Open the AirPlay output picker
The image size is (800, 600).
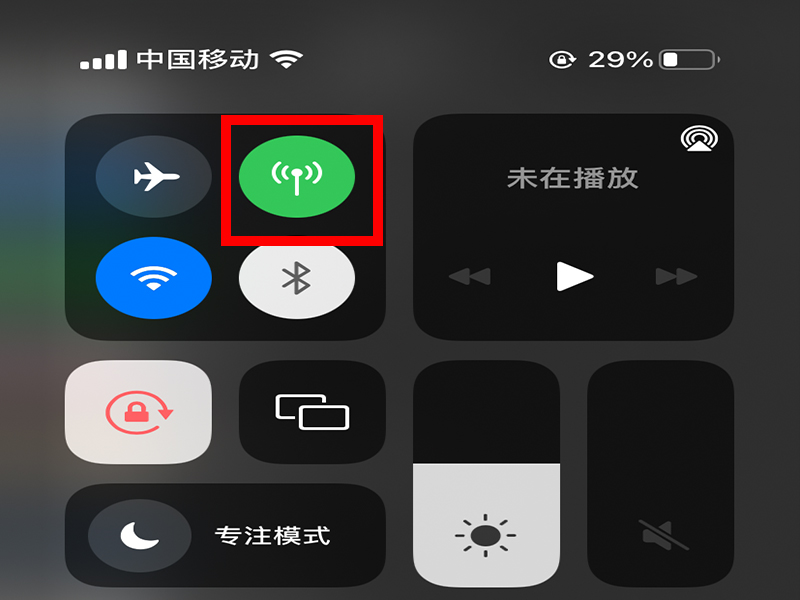[x=697, y=139]
